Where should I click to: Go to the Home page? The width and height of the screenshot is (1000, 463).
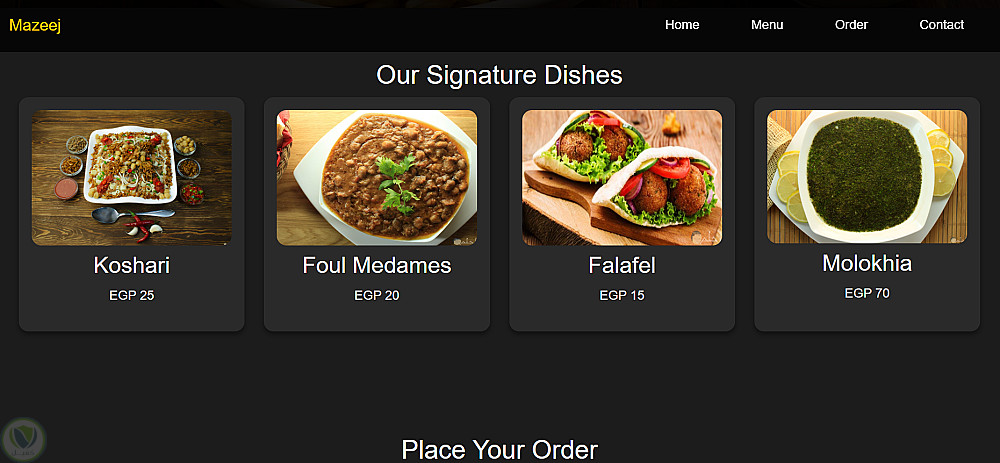point(682,25)
